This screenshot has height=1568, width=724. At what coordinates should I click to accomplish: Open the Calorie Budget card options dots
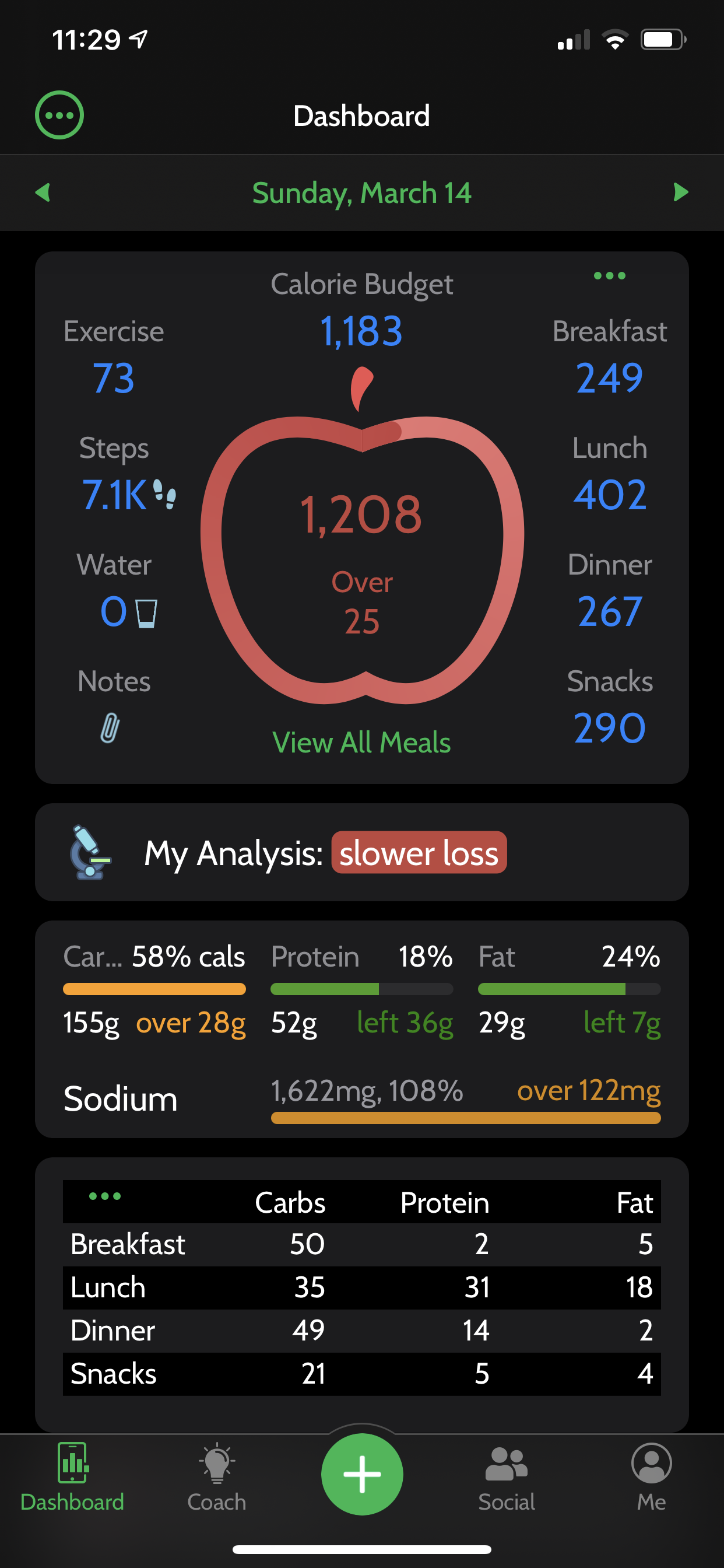point(609,276)
